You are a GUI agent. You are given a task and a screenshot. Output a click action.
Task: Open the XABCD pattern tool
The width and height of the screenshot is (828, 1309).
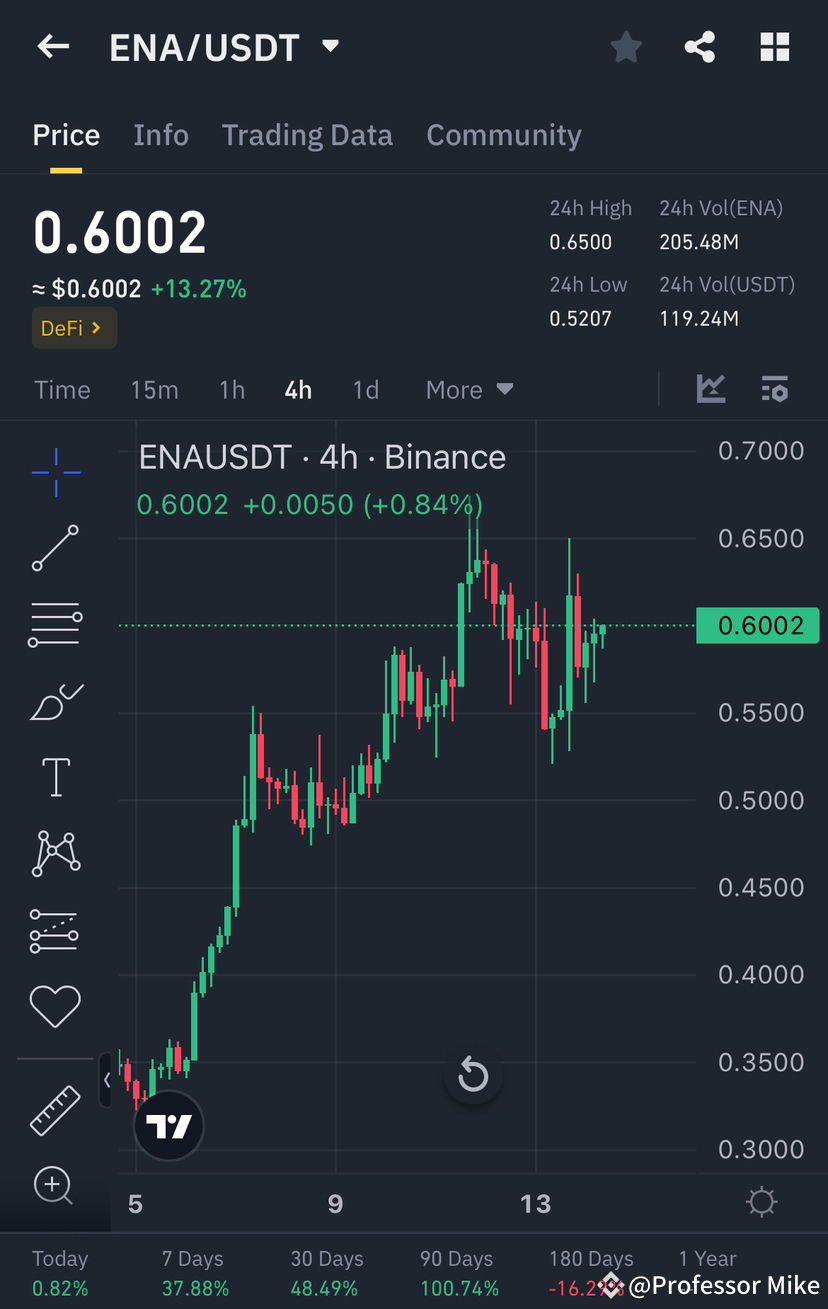[55, 853]
